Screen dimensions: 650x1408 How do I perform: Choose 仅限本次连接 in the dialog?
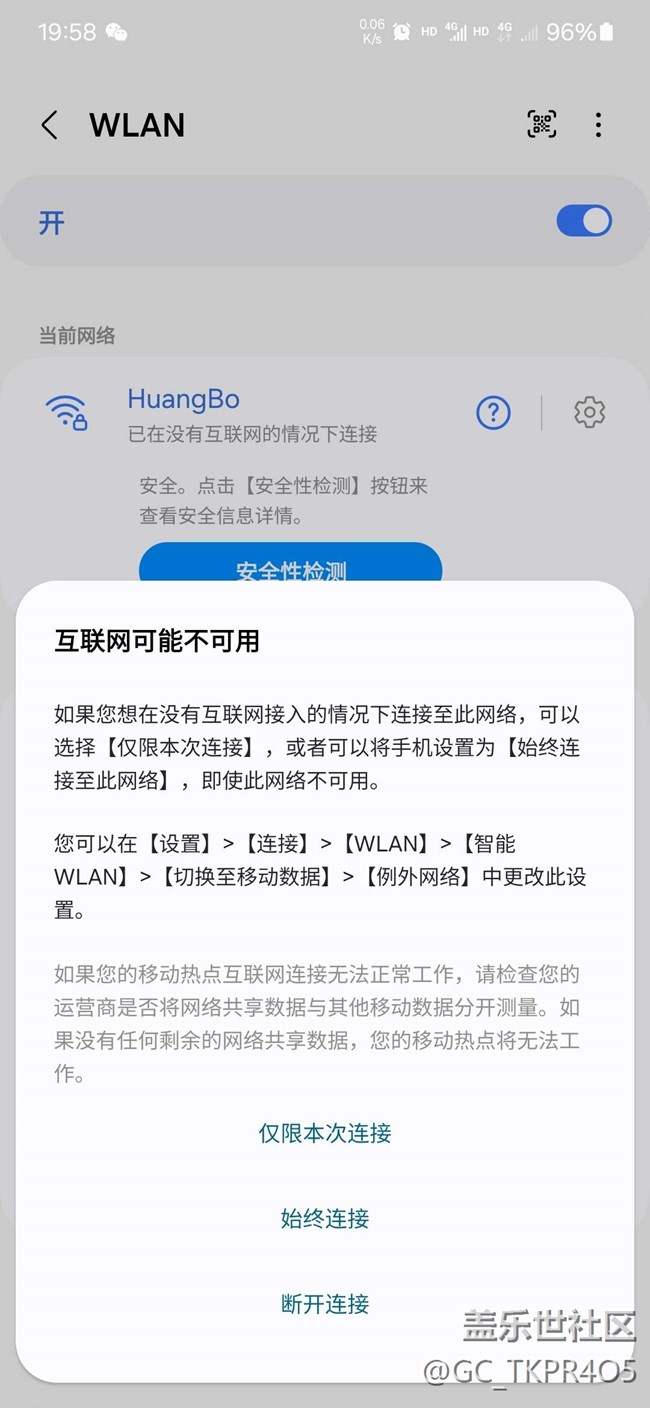(325, 1133)
